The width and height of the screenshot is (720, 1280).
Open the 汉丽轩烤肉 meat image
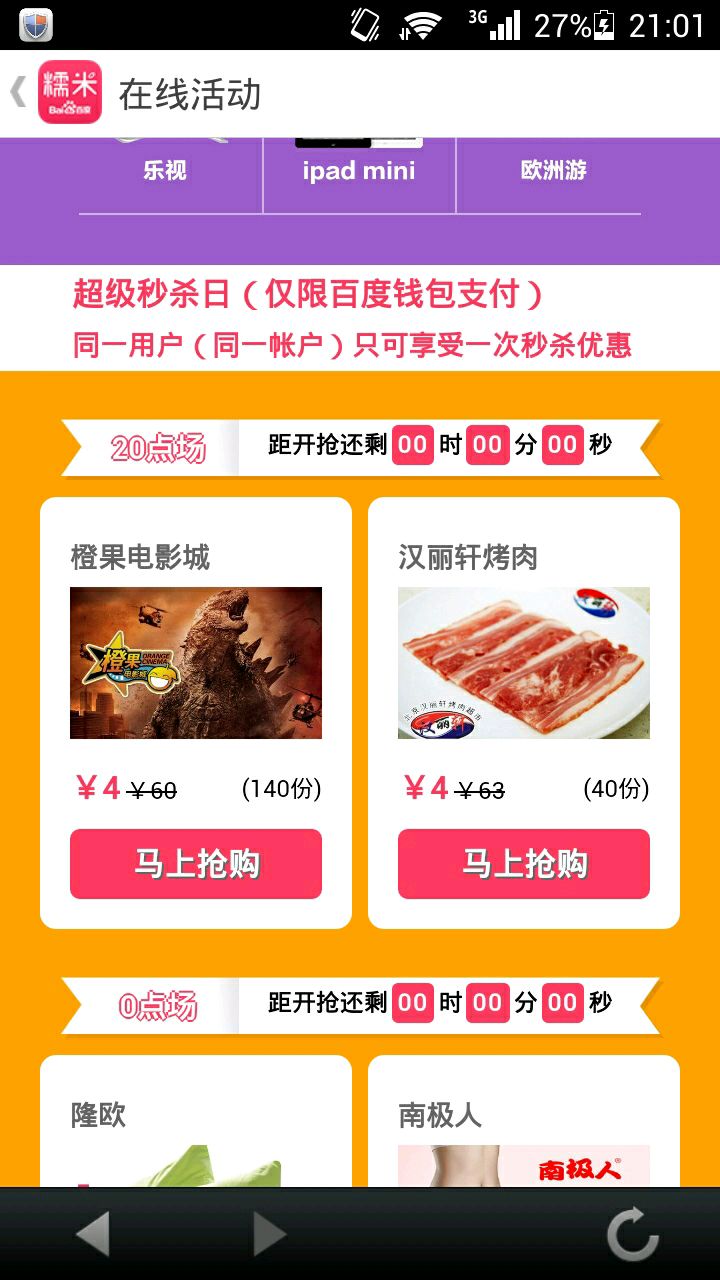(x=524, y=663)
